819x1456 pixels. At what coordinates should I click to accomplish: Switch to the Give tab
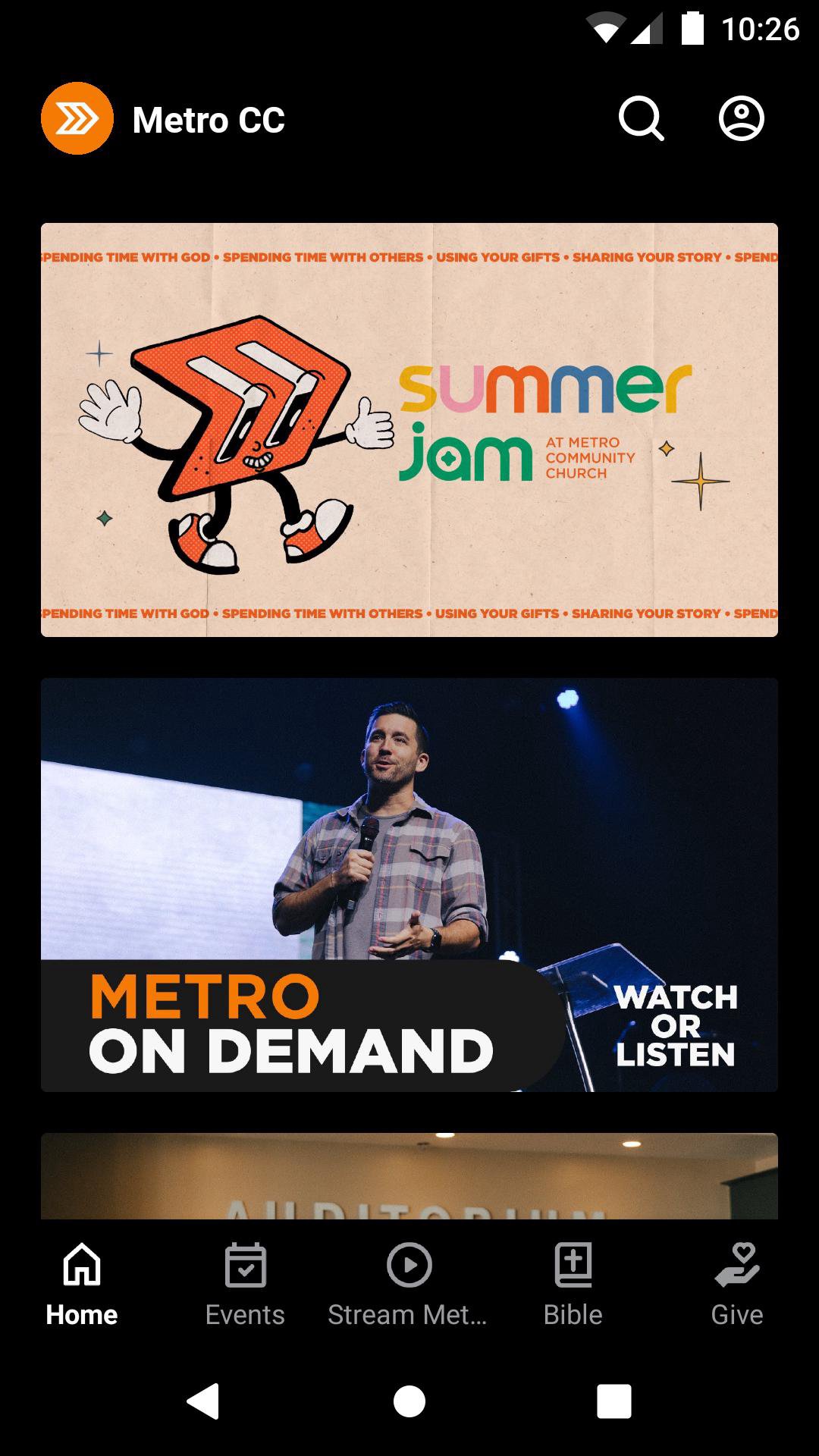click(736, 1283)
